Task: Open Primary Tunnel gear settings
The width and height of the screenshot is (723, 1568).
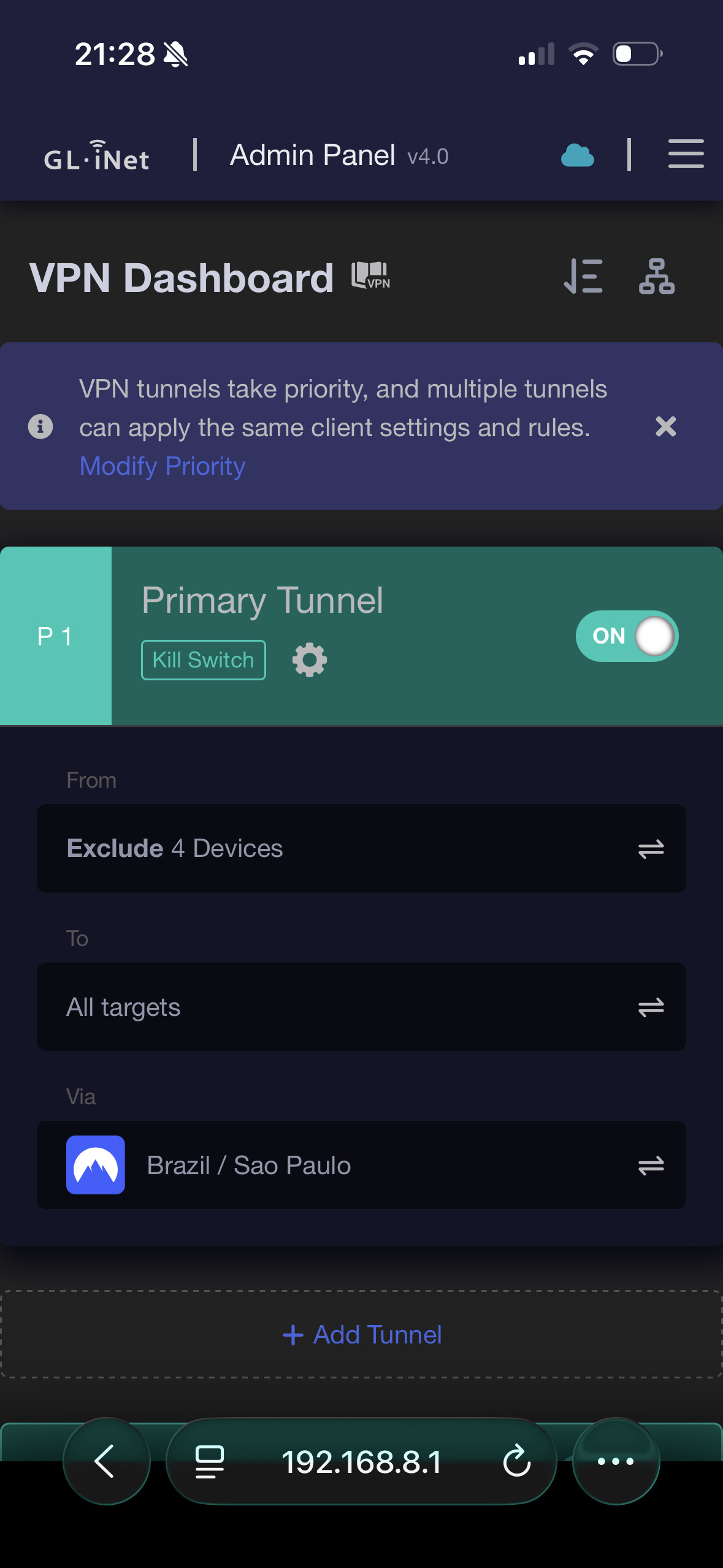Action: click(x=310, y=660)
